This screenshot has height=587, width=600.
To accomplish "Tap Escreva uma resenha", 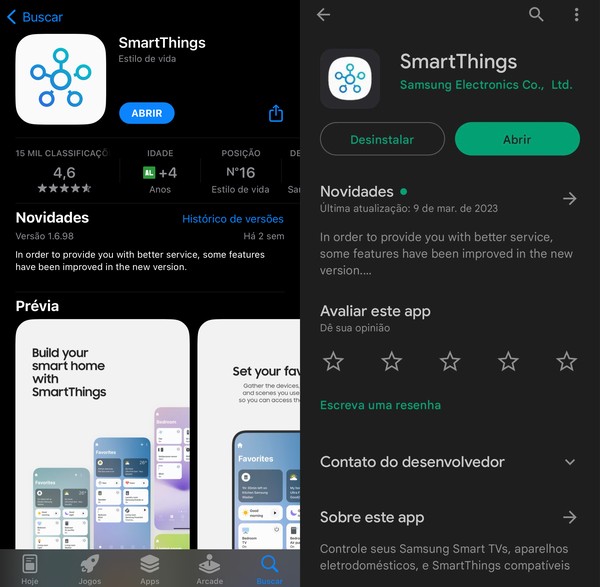I will (x=380, y=405).
